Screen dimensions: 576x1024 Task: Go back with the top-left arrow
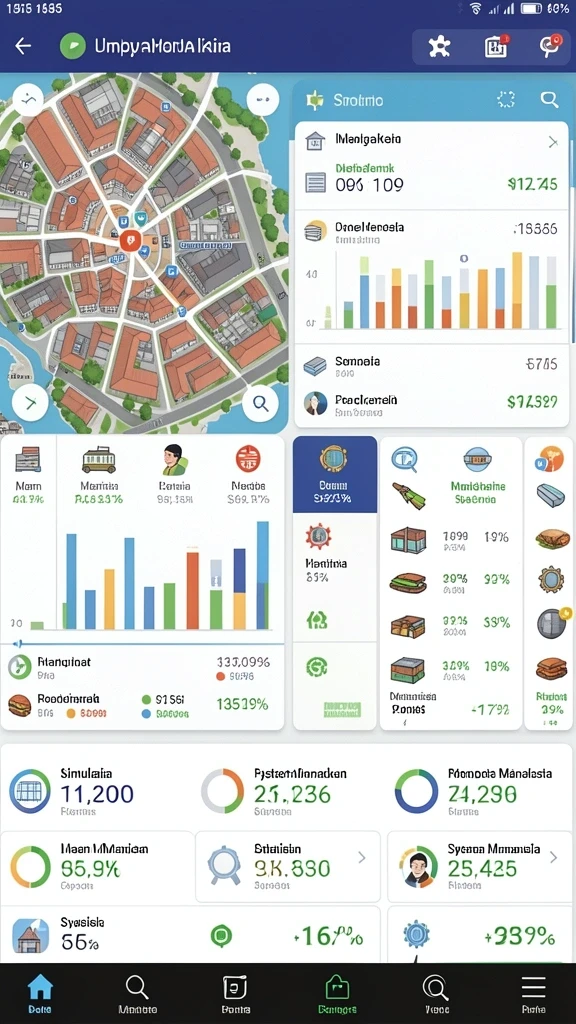pyautogui.click(x=23, y=46)
